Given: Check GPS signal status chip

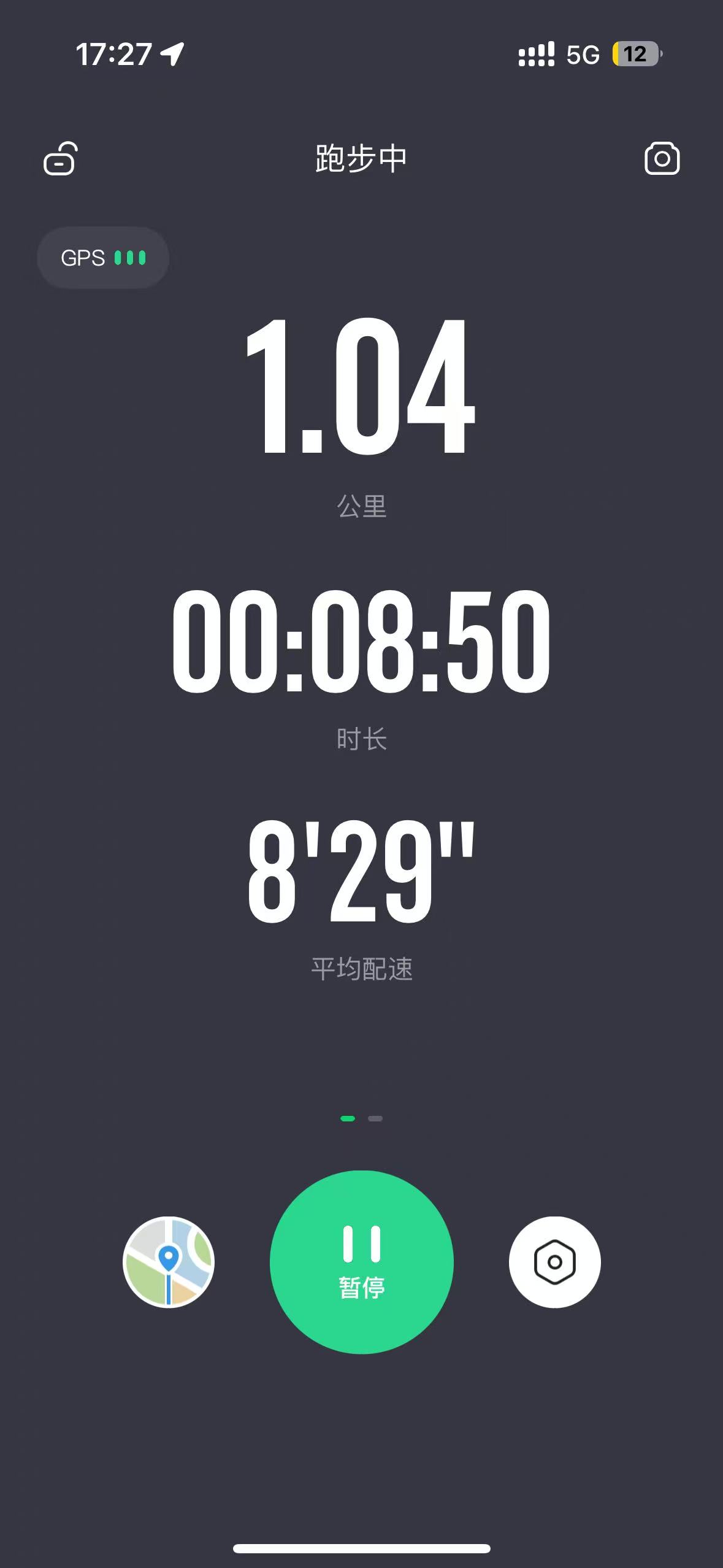Looking at the screenshot, I should pyautogui.click(x=103, y=258).
